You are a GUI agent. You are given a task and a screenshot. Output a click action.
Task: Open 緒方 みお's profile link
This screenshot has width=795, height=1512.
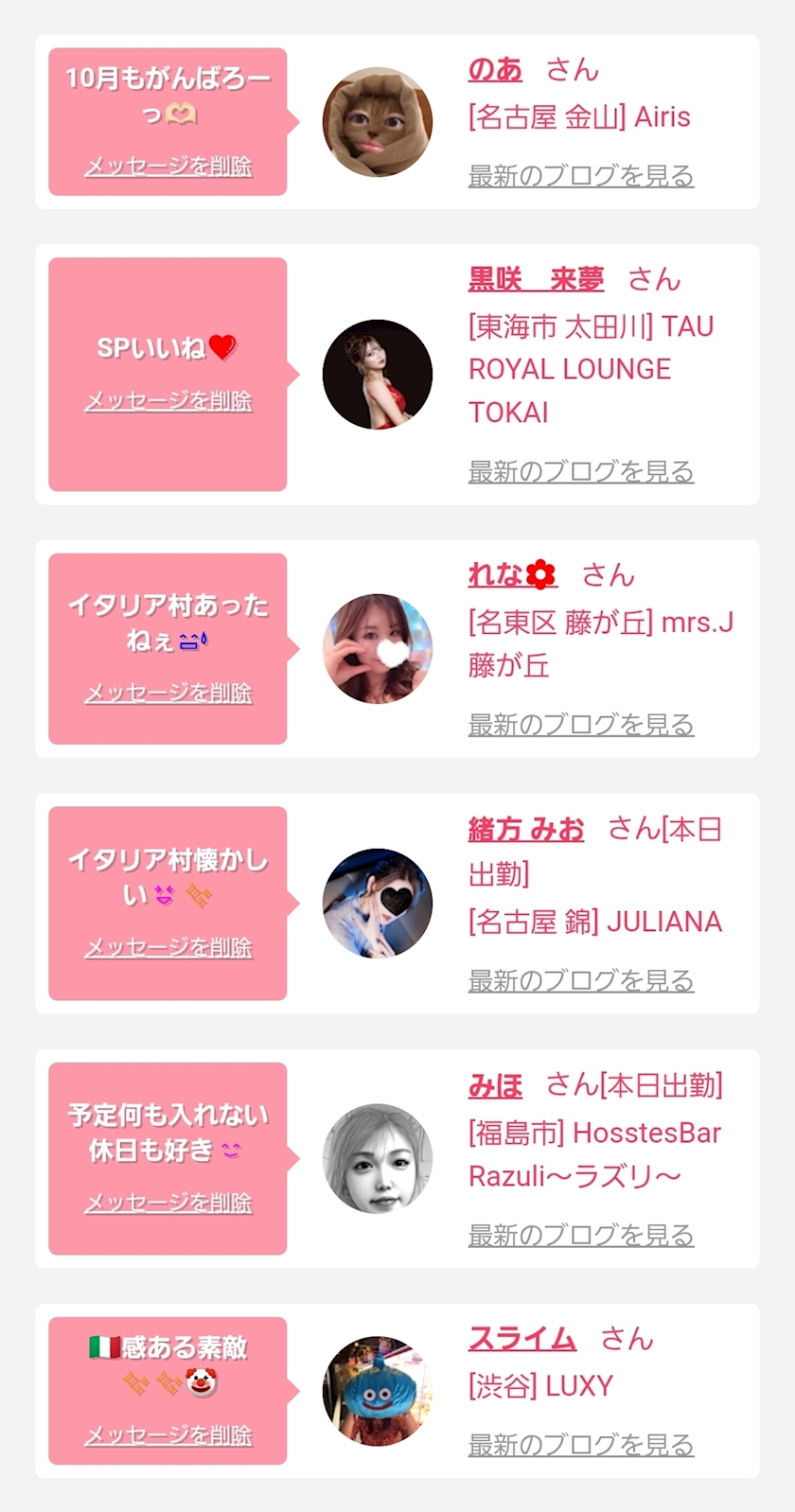click(526, 830)
